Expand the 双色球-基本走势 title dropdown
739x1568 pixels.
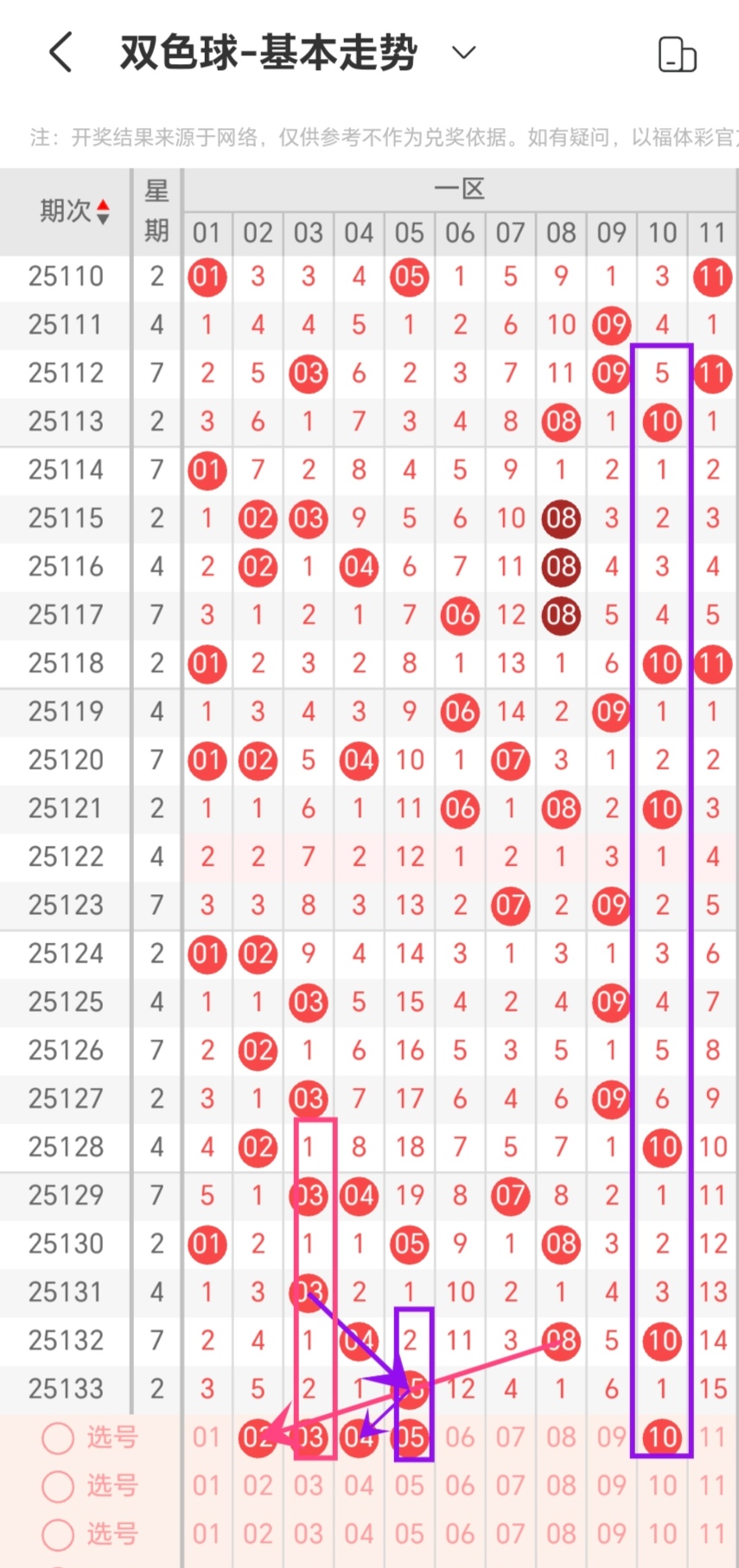(x=463, y=53)
